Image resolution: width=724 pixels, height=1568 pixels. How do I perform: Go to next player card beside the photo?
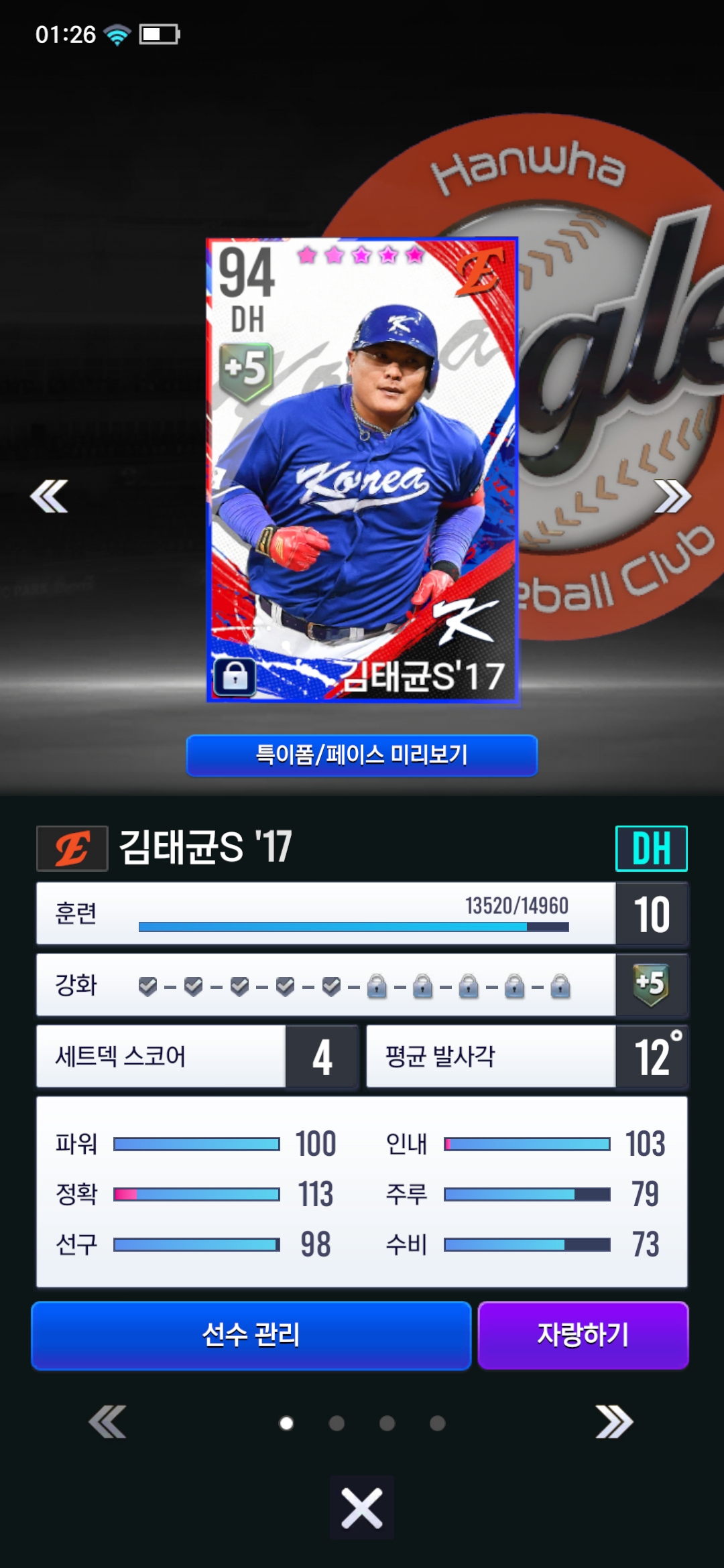click(x=672, y=496)
